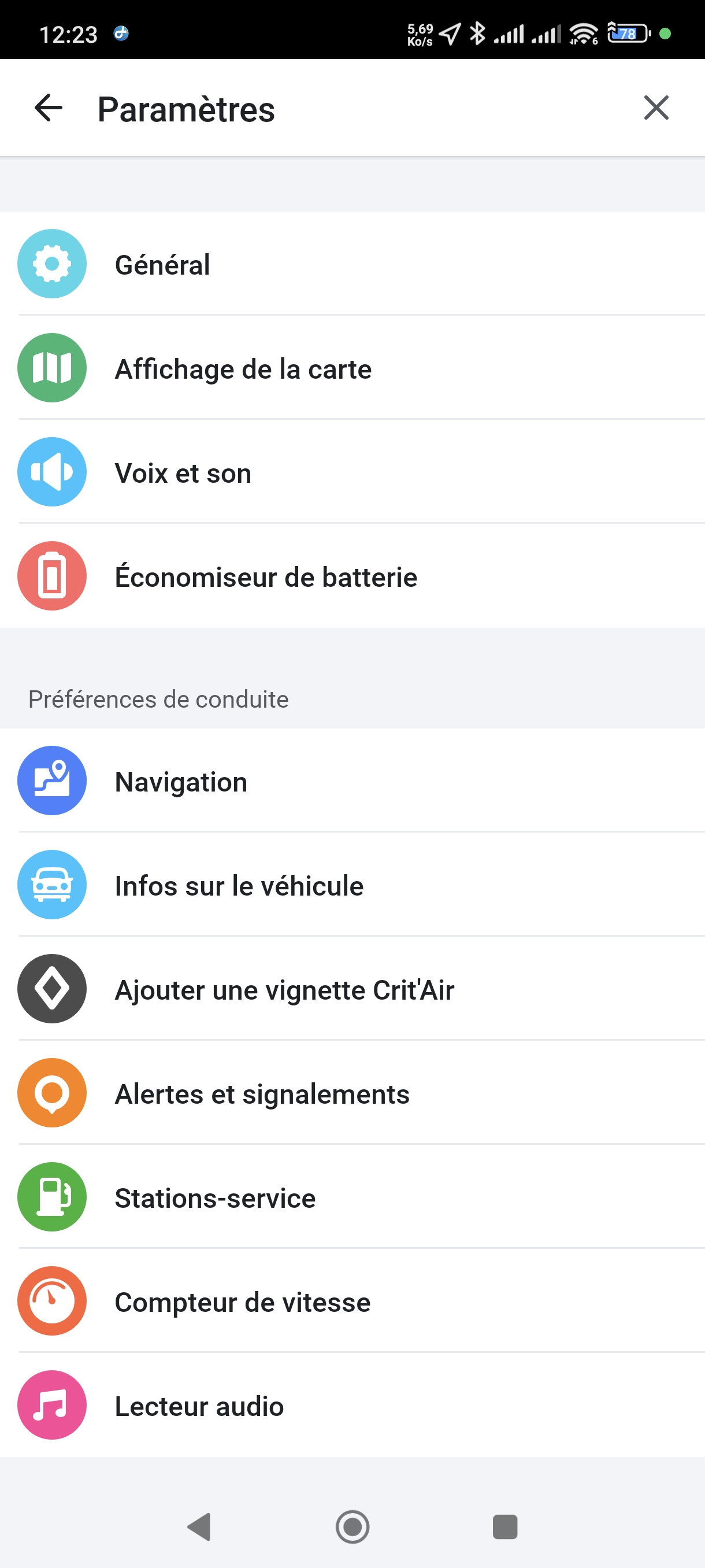Image resolution: width=705 pixels, height=1568 pixels.
Task: Open recent apps from navigation bar
Action: click(505, 1526)
